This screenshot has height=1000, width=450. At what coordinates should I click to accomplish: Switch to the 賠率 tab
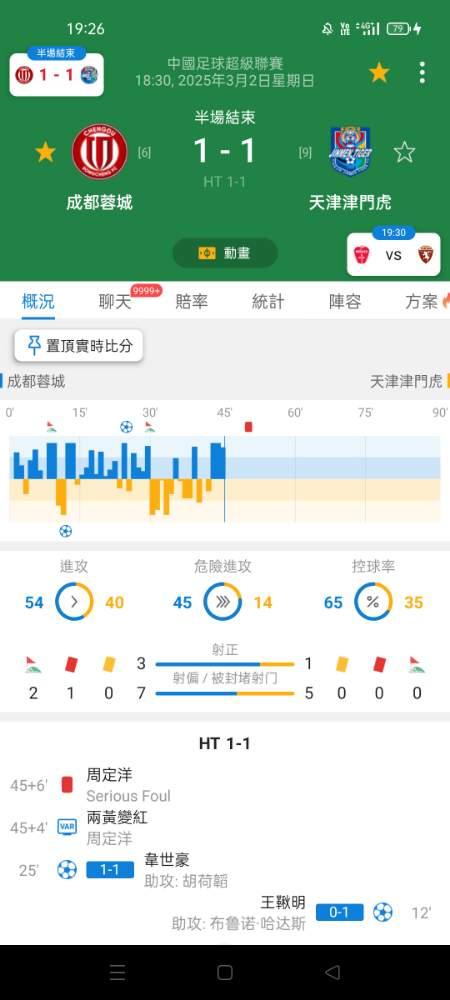pos(192,302)
